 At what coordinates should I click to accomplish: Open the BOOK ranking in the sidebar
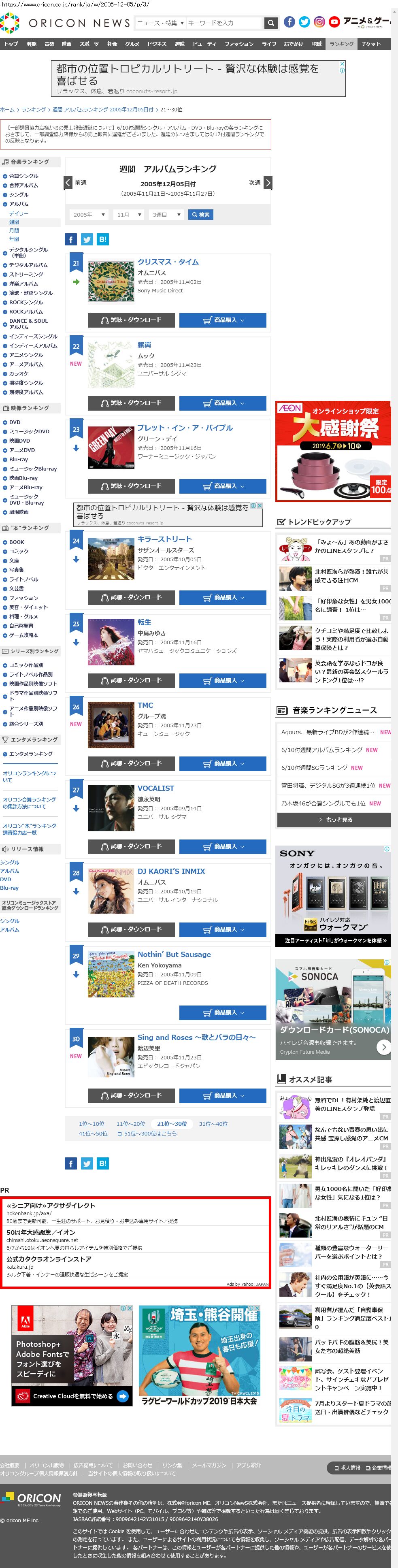tap(17, 542)
